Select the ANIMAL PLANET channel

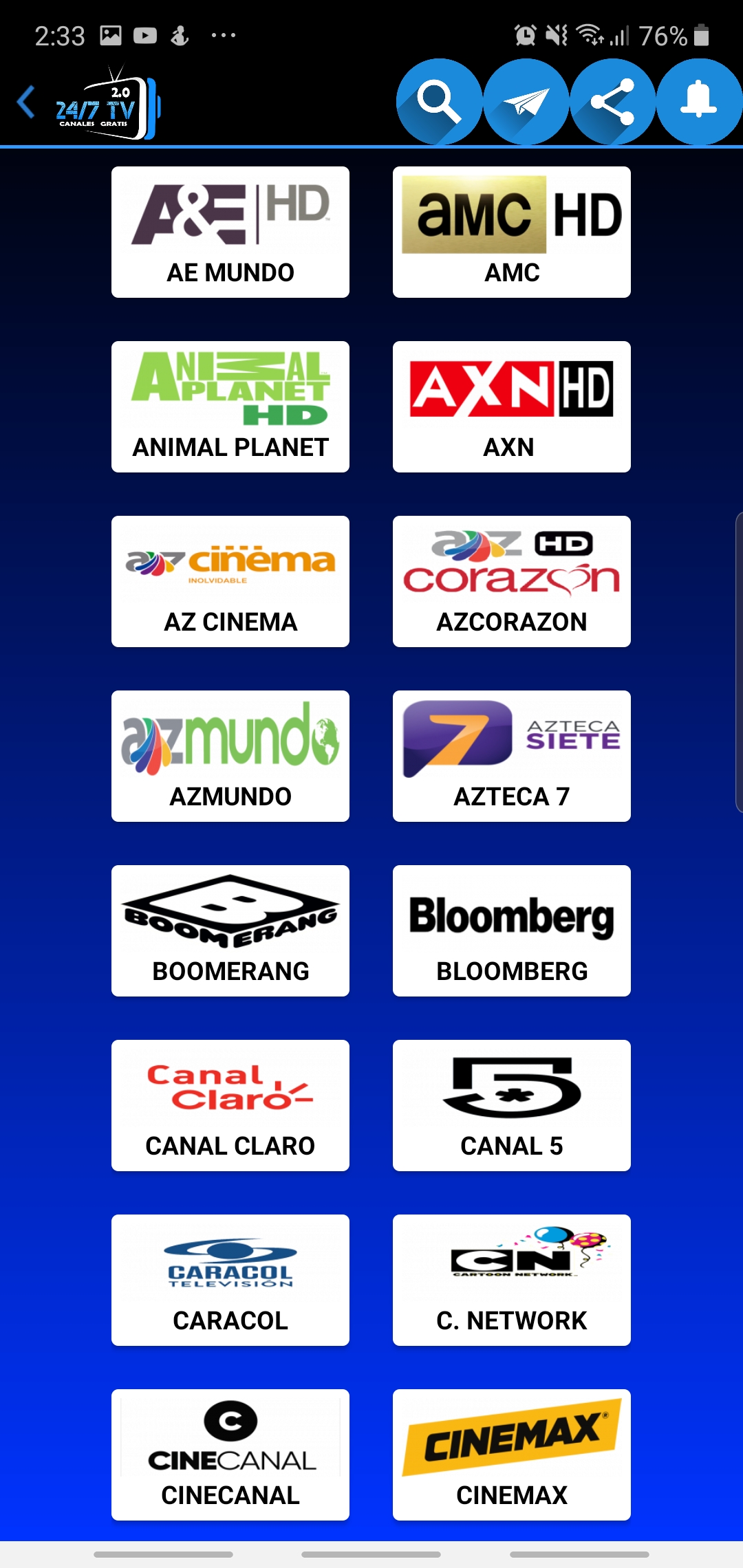tap(230, 406)
